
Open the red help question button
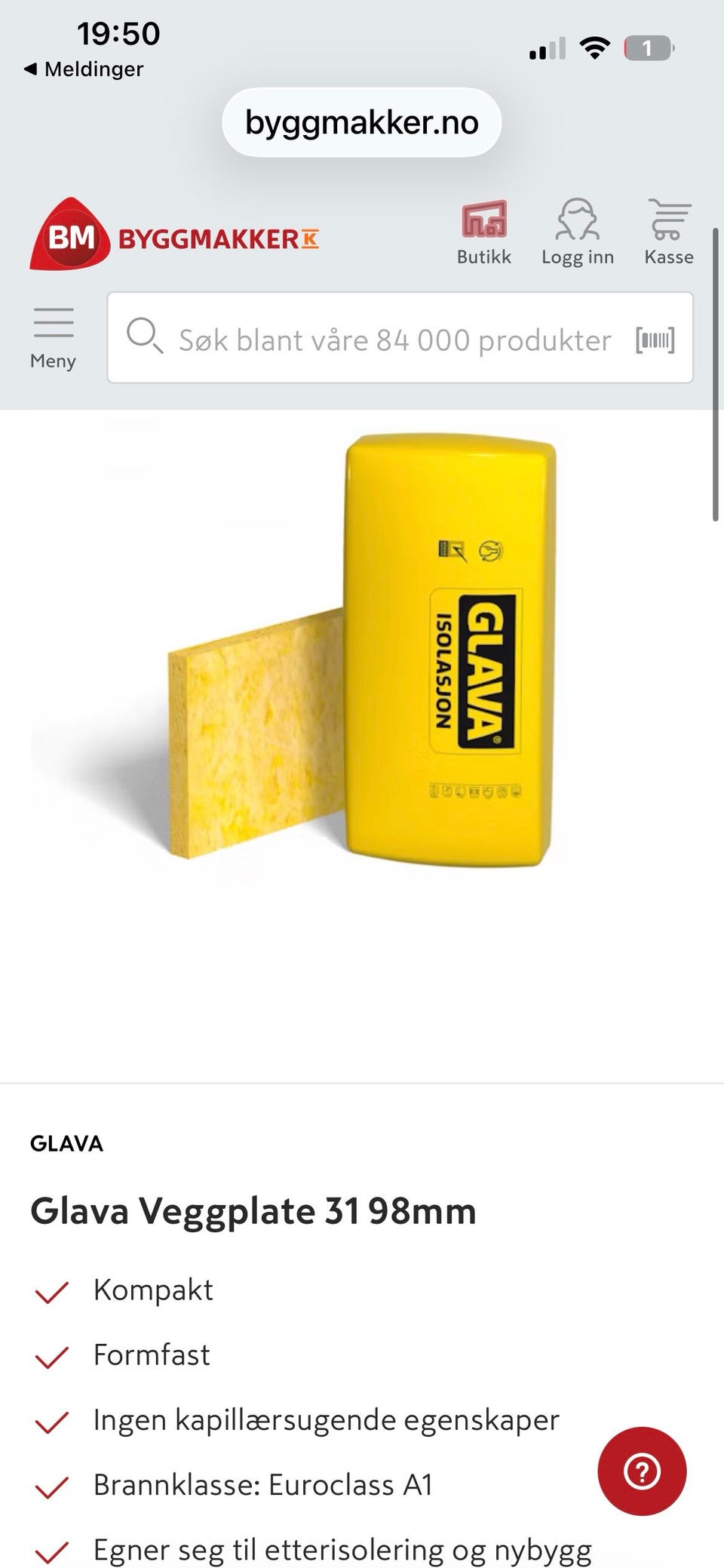[642, 1471]
